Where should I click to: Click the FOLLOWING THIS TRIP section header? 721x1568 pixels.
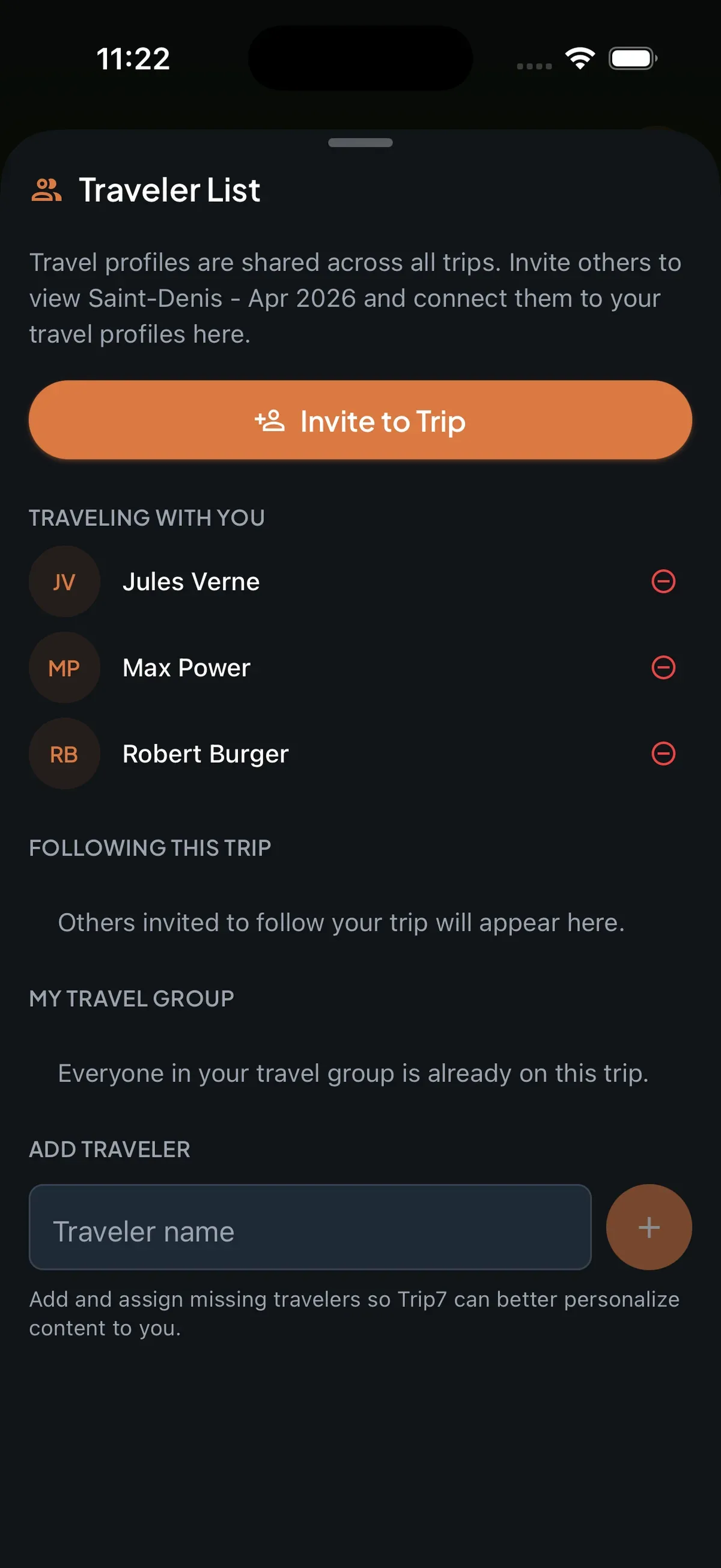click(x=150, y=847)
